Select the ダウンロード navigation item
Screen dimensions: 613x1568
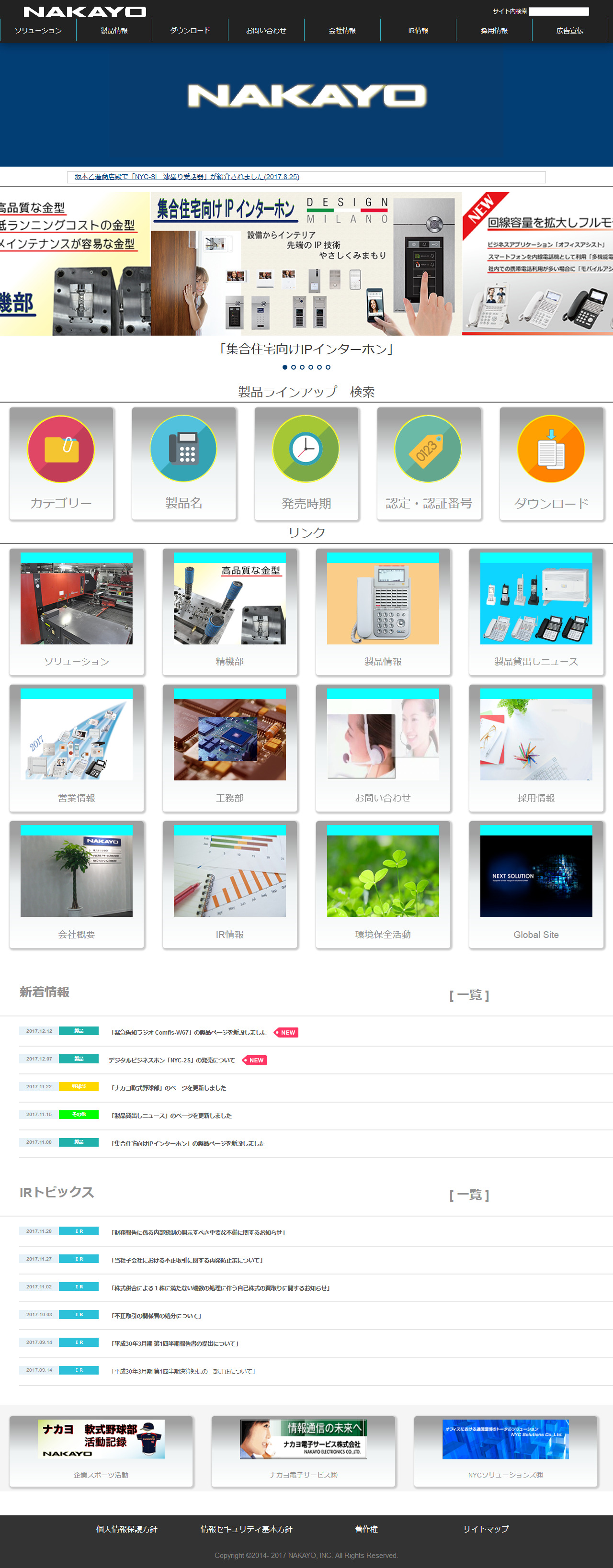190,31
